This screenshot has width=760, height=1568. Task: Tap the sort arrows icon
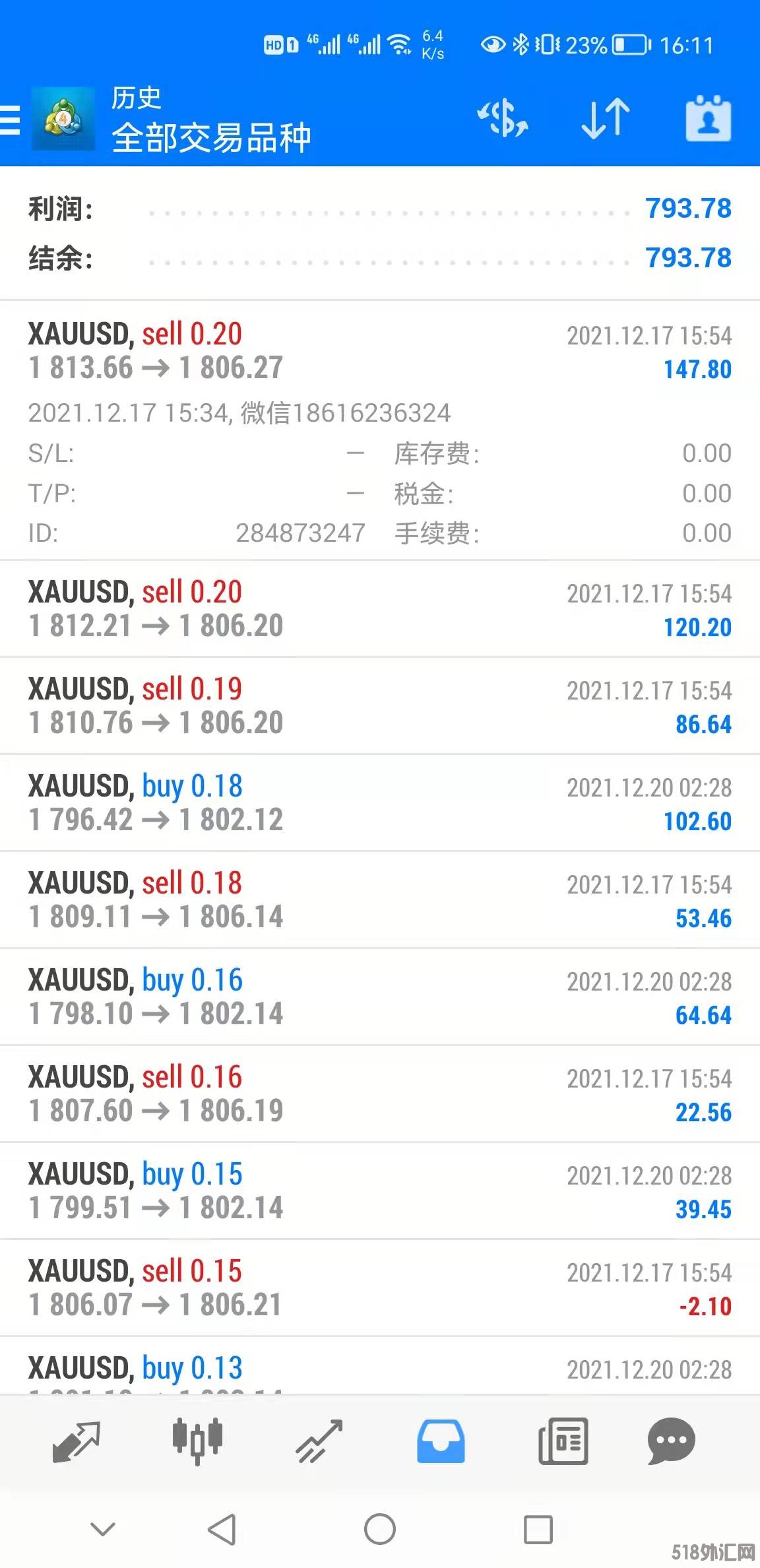(x=605, y=119)
